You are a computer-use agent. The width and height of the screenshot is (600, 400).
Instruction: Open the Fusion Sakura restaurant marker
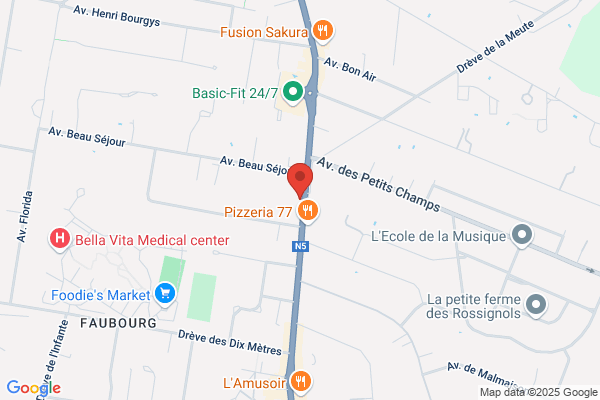coord(323,31)
